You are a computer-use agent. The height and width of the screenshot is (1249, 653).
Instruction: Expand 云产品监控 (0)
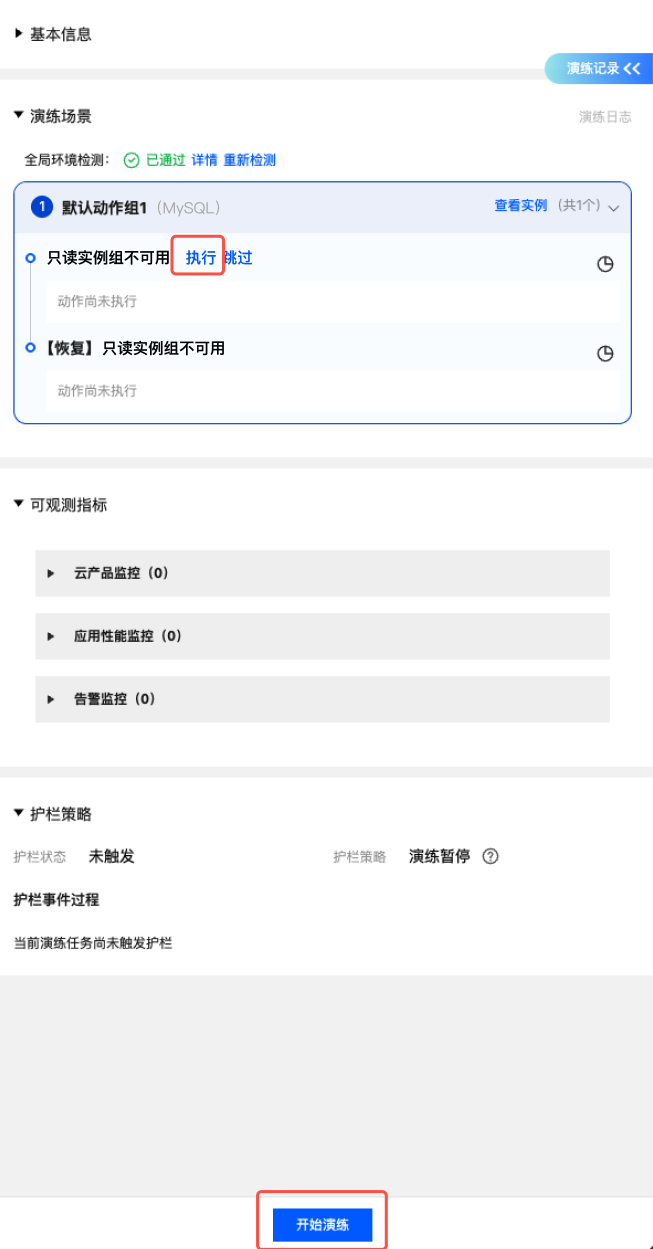51,574
